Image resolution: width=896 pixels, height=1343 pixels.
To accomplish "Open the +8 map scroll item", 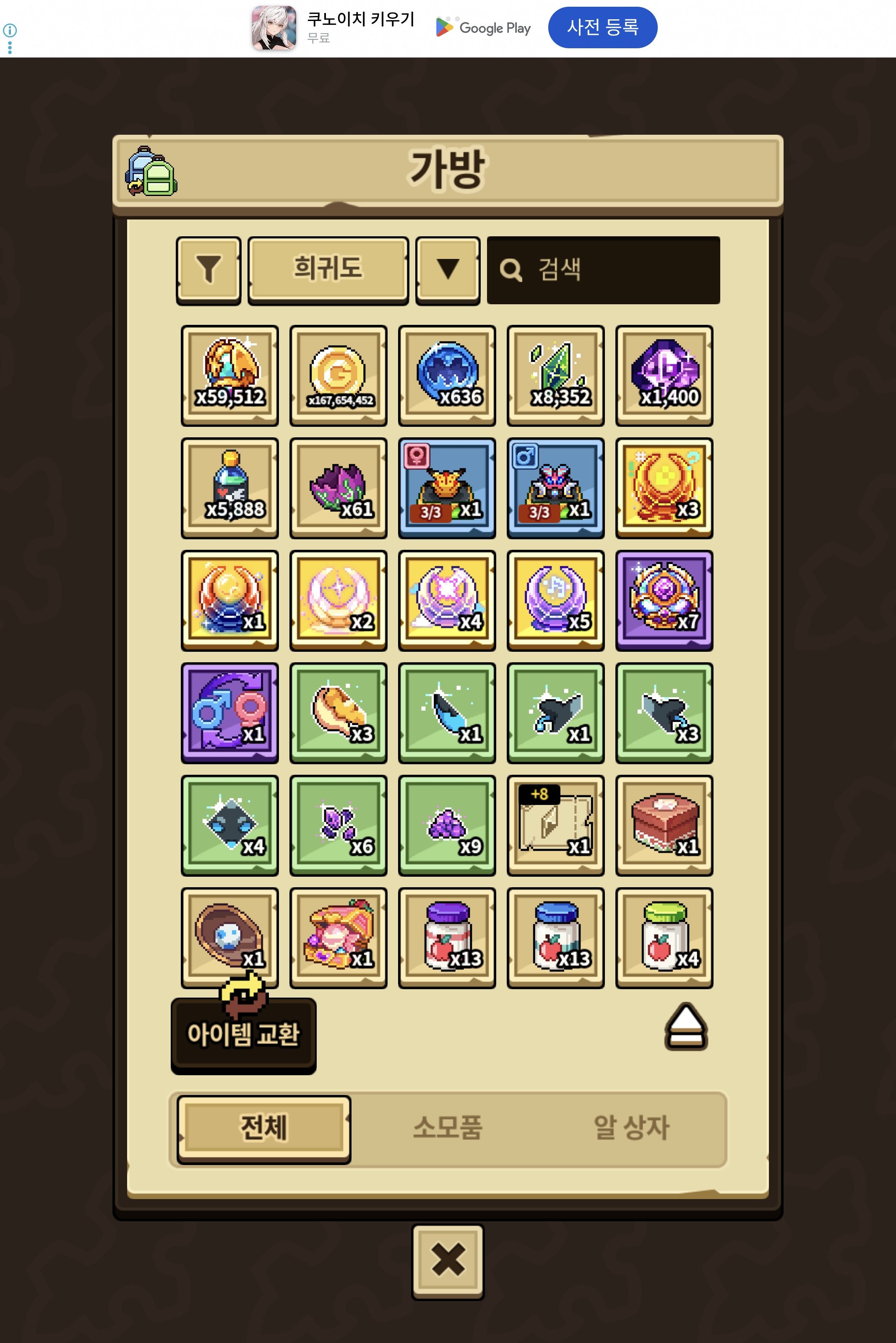I will tap(555, 825).
